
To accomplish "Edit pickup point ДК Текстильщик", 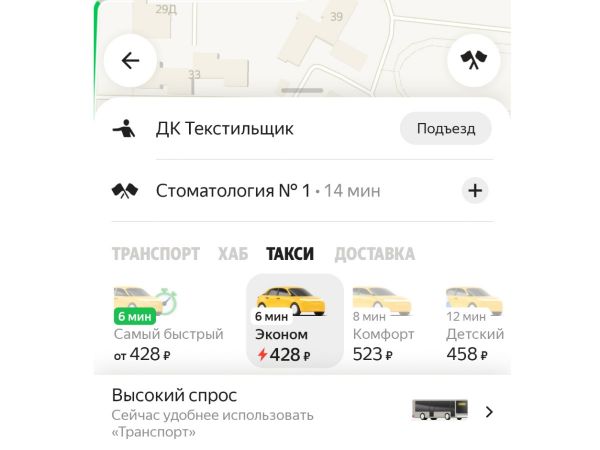I will point(225,129).
